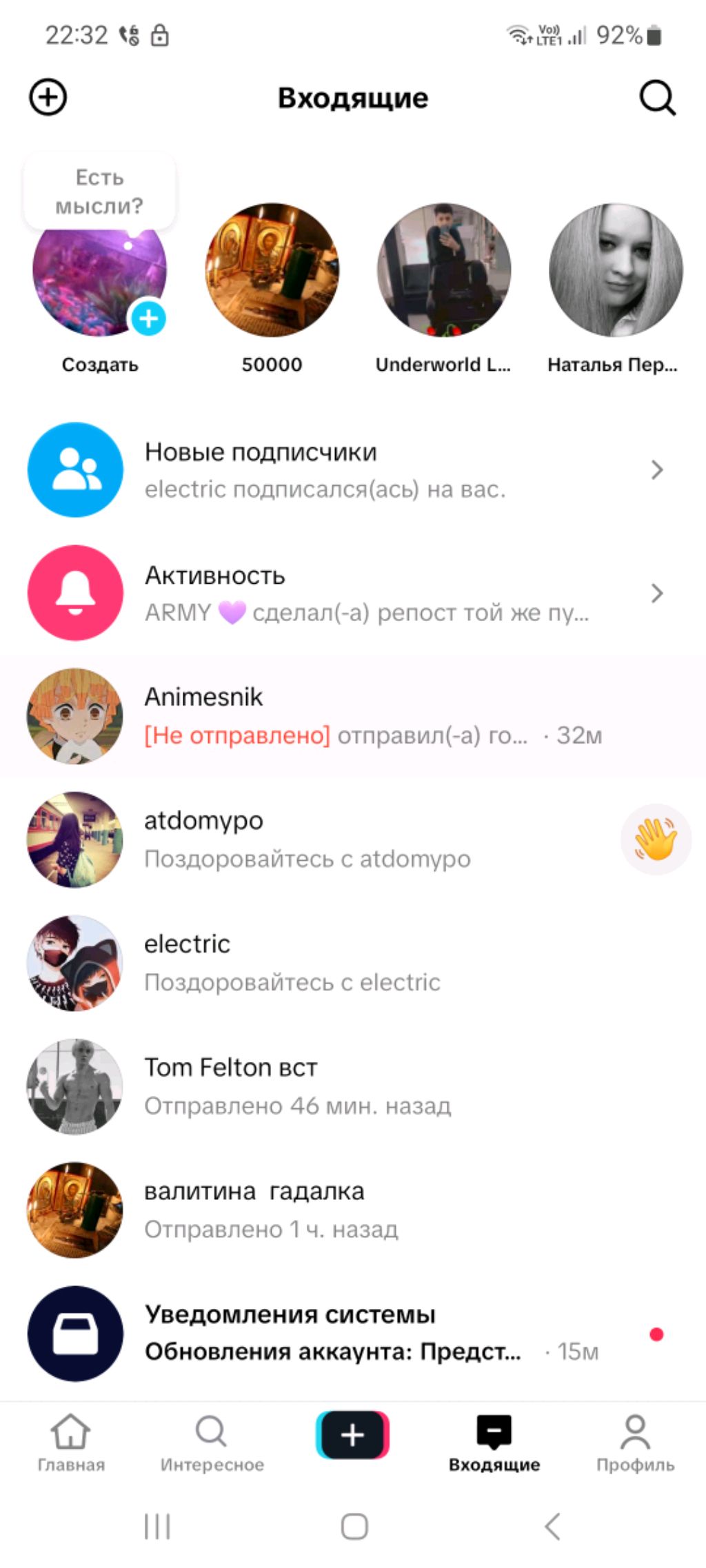Open the story from 50000
Screen dimensions: 706x1568
272,270
